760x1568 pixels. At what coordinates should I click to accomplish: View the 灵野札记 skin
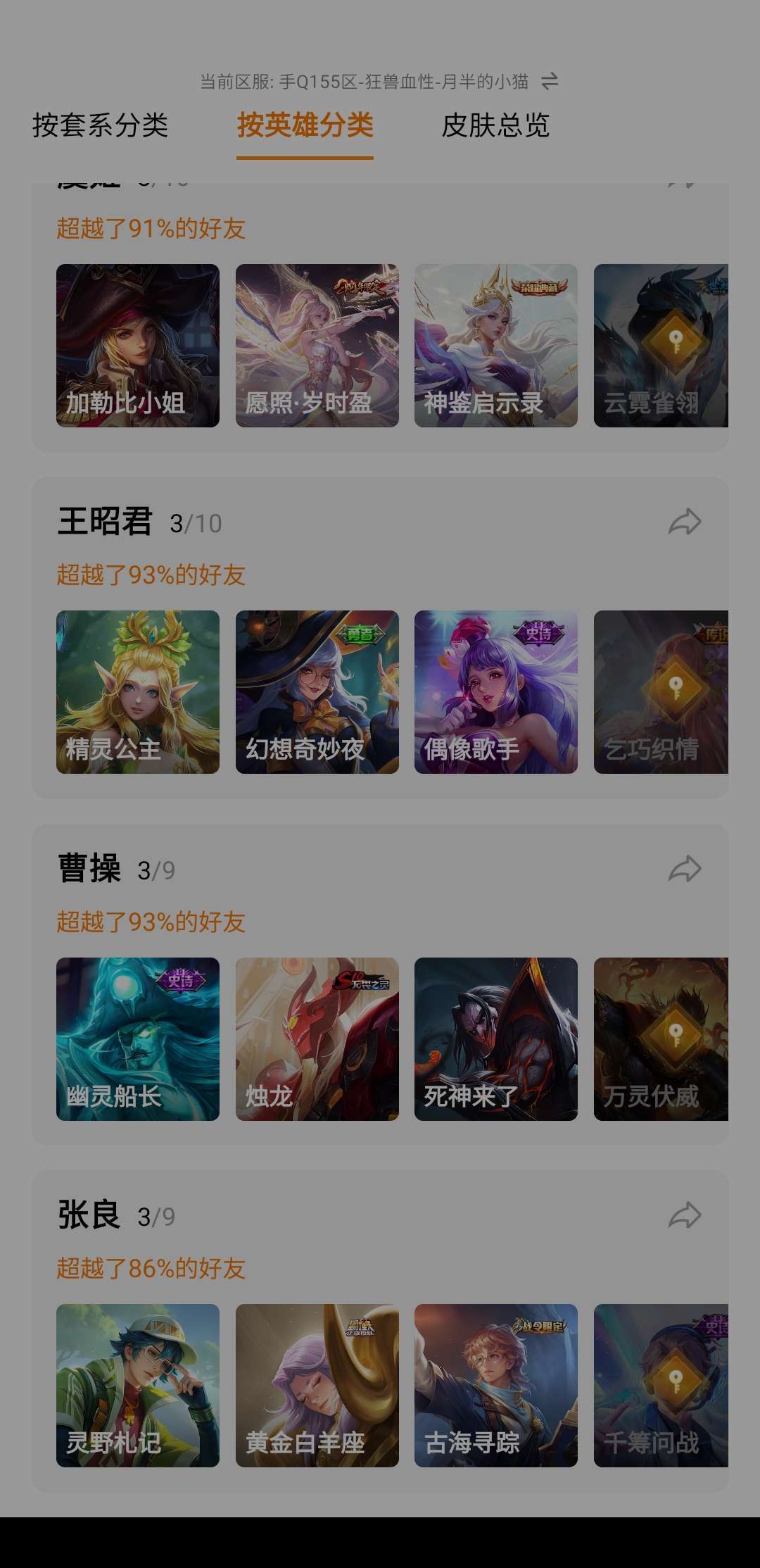pos(138,1385)
